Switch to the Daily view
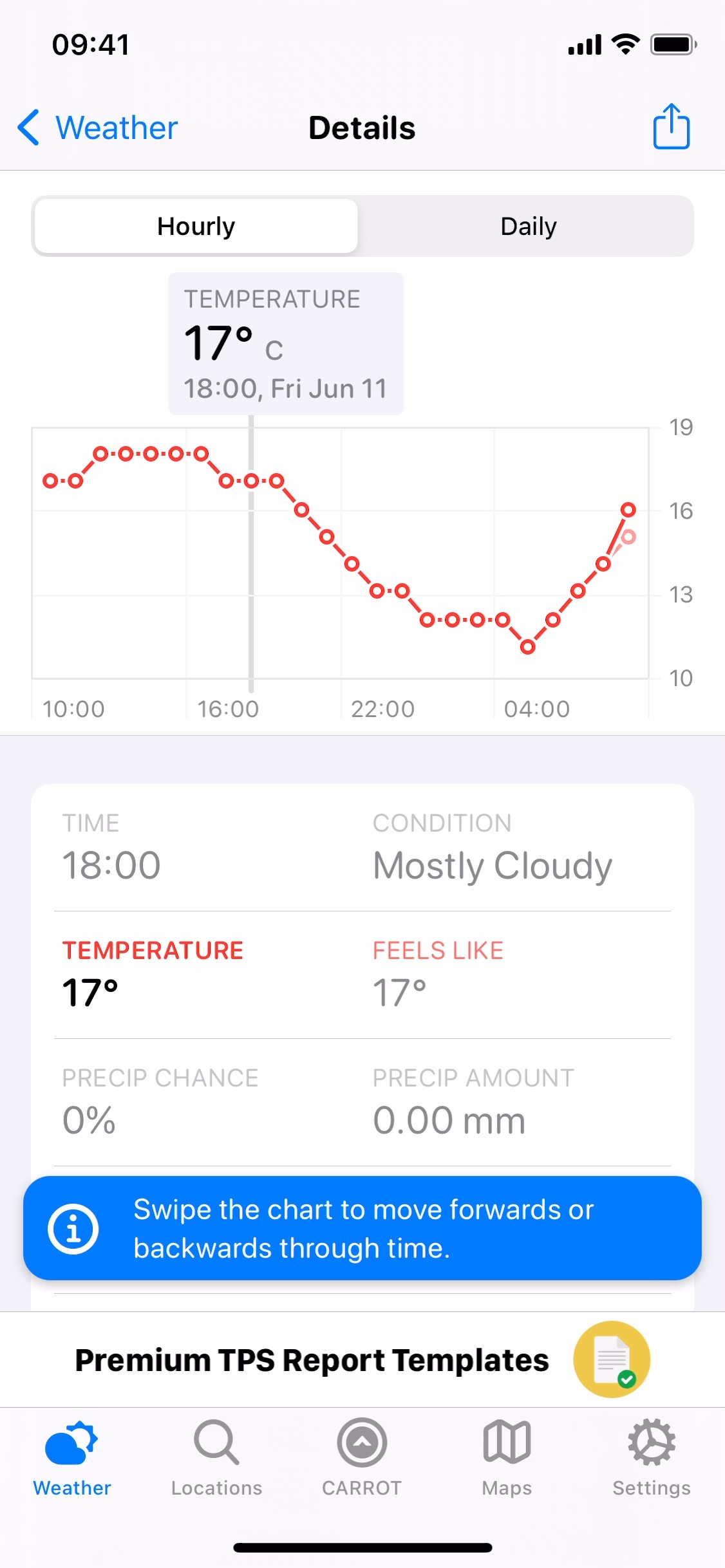 click(528, 227)
